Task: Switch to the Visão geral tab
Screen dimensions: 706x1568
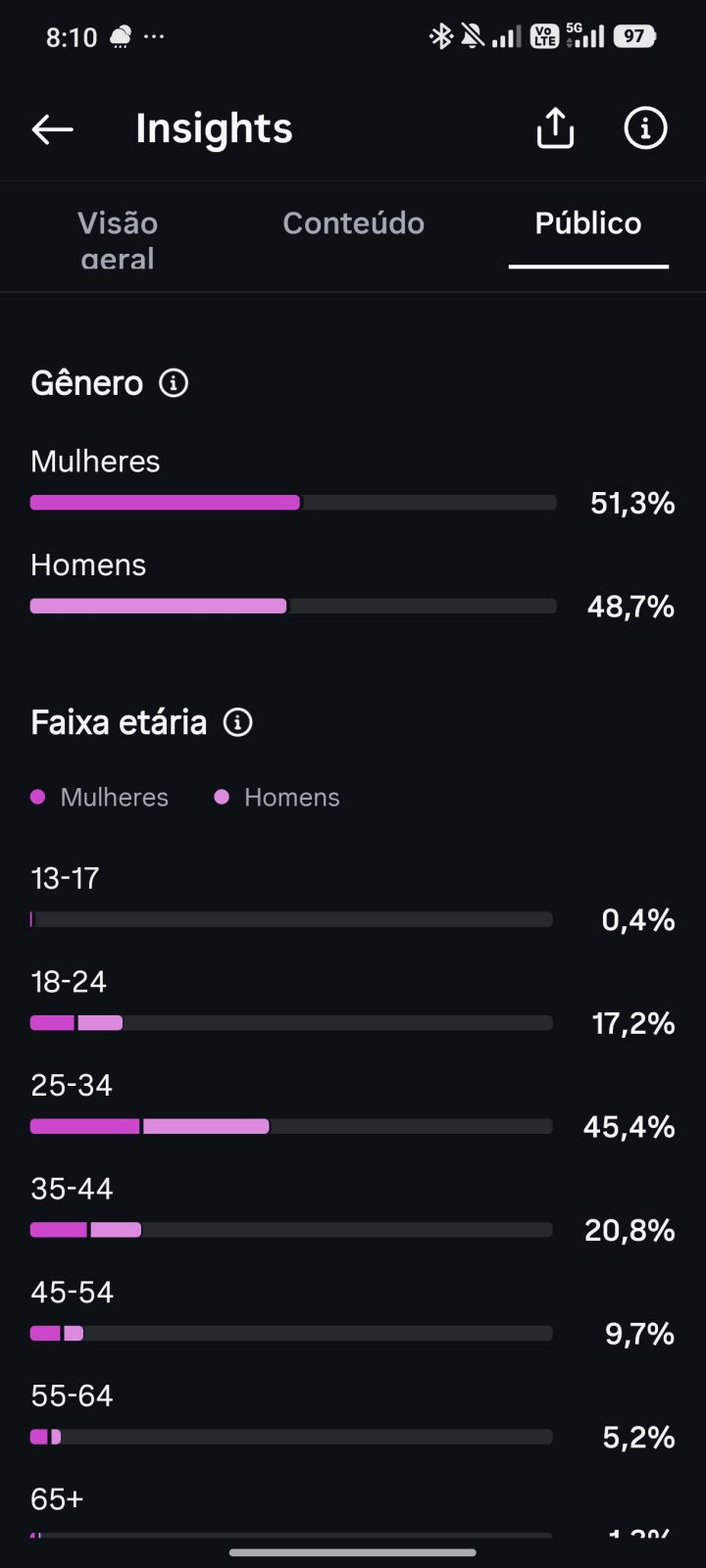Action: (x=118, y=239)
